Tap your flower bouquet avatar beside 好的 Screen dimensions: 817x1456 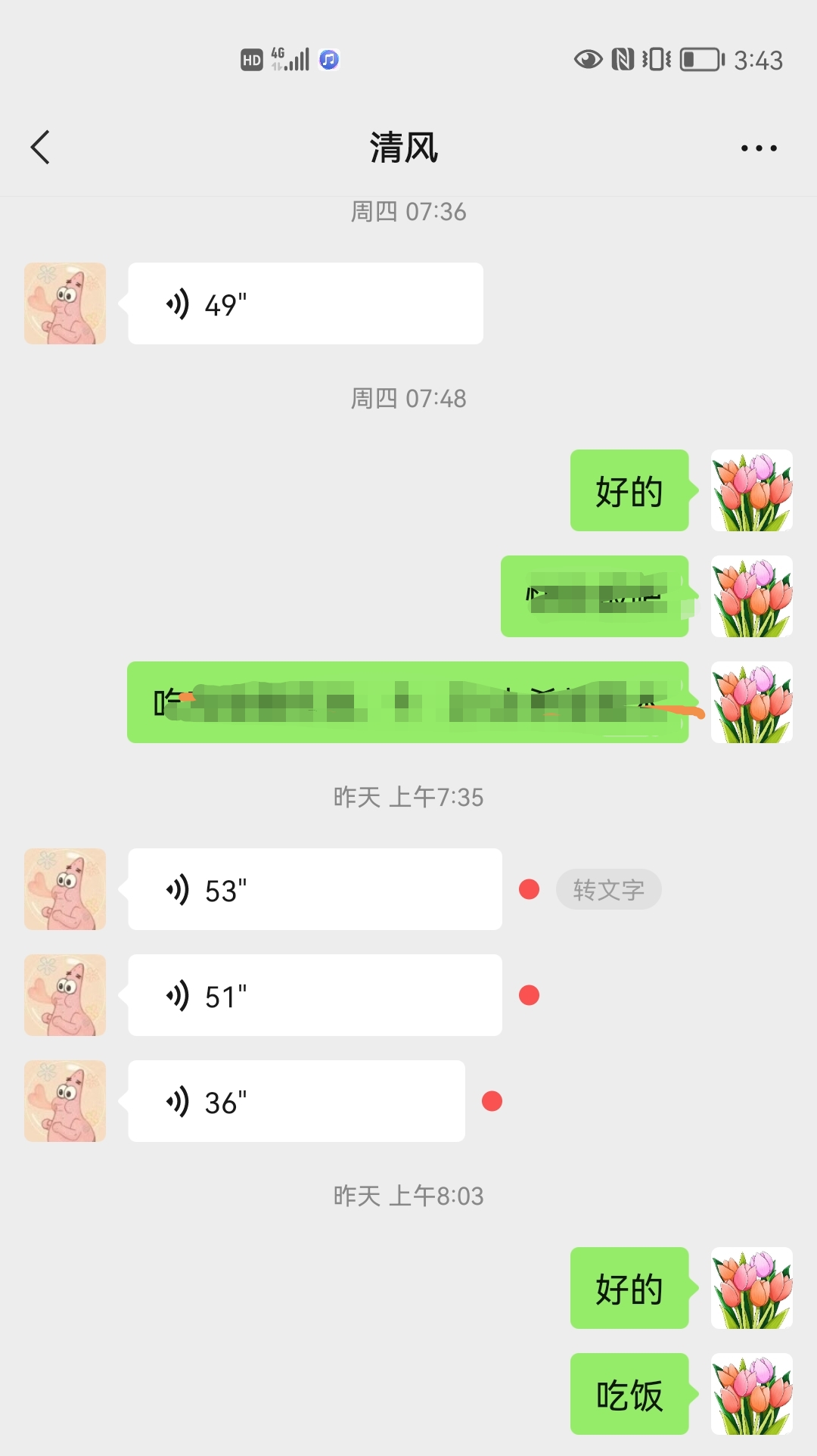pyautogui.click(x=751, y=492)
